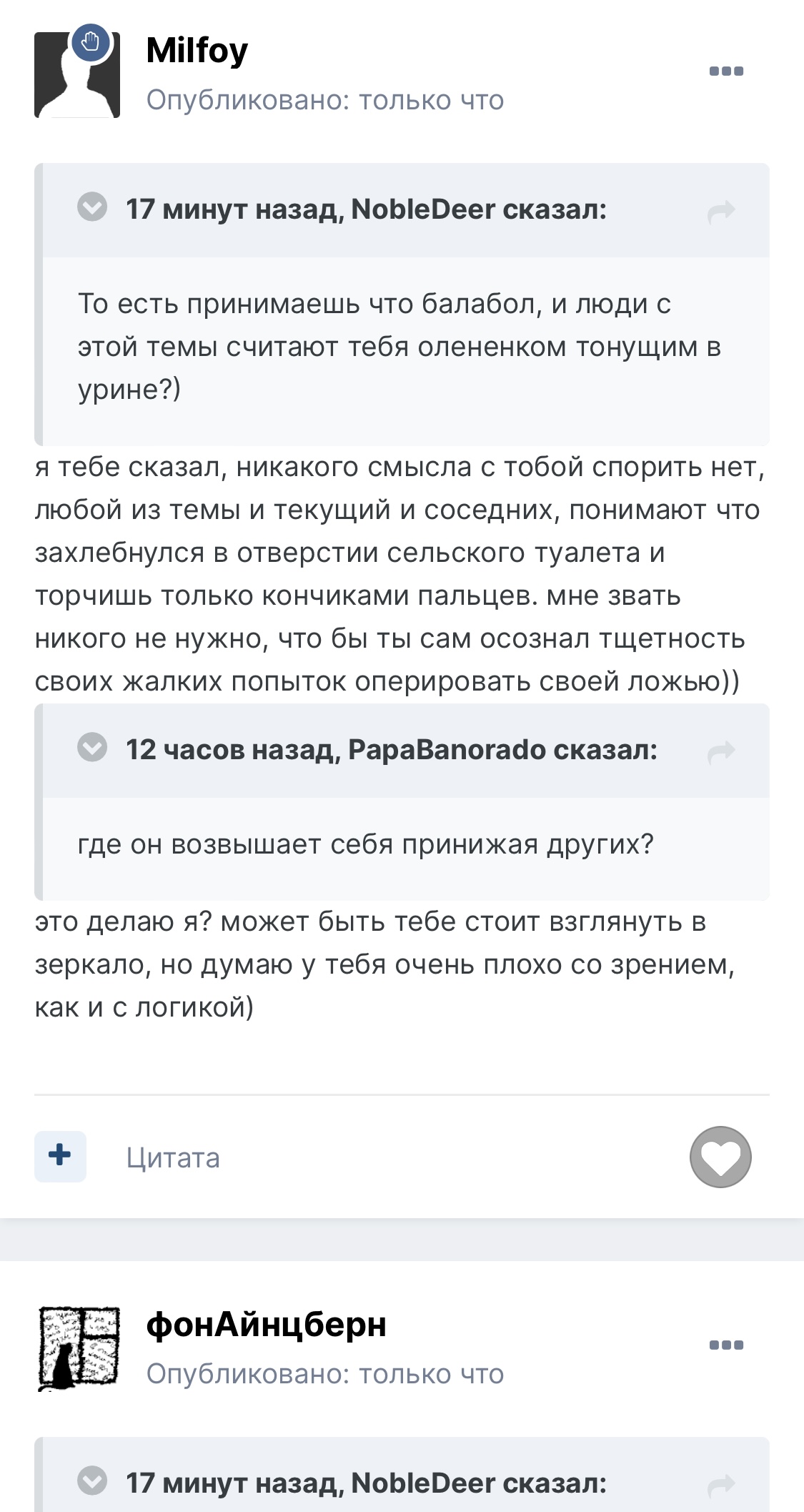Open фонАйнцберн's username link
The height and width of the screenshot is (1512, 804).
[x=267, y=1325]
